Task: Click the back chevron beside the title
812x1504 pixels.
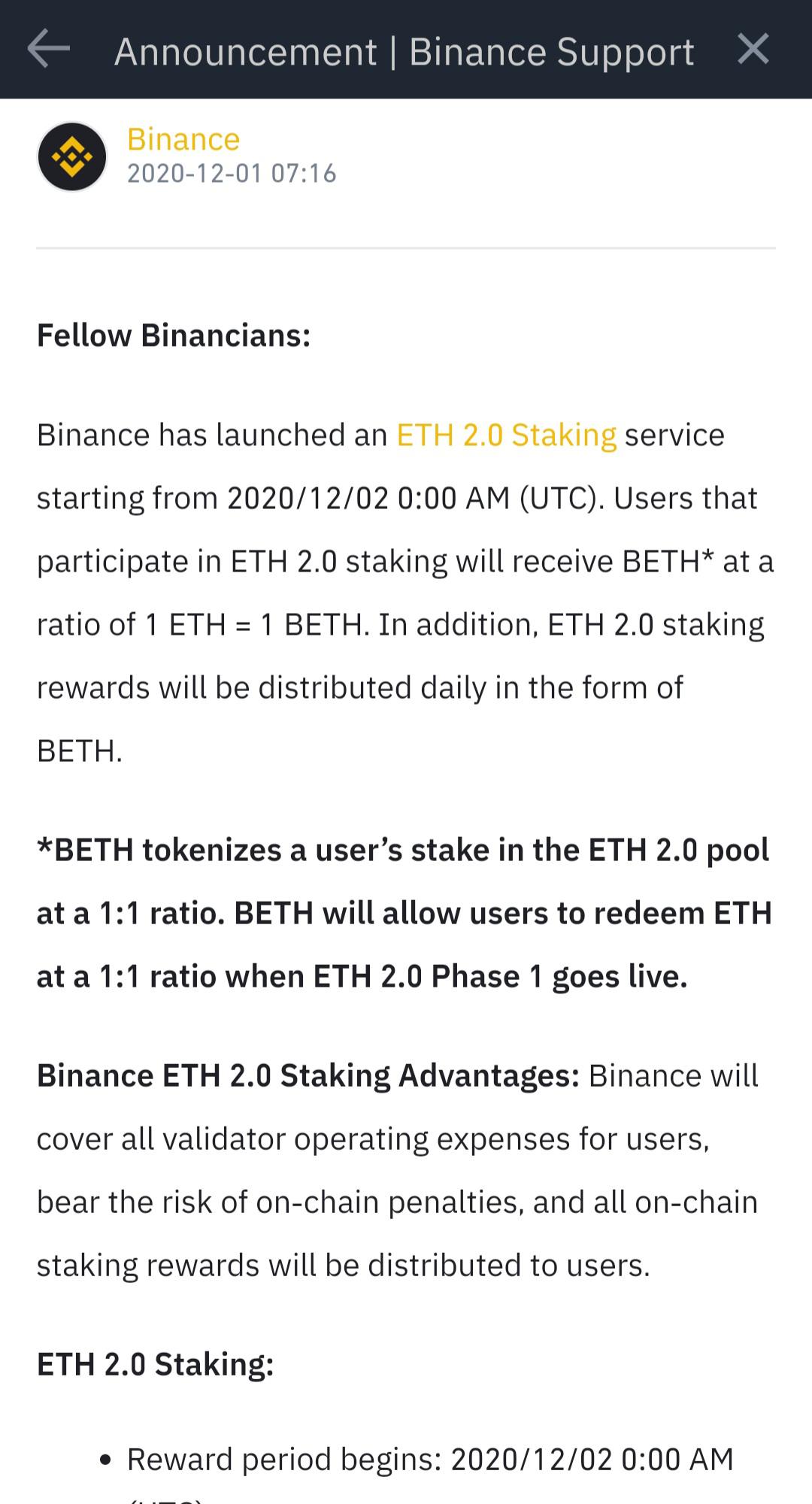Action: 47,51
